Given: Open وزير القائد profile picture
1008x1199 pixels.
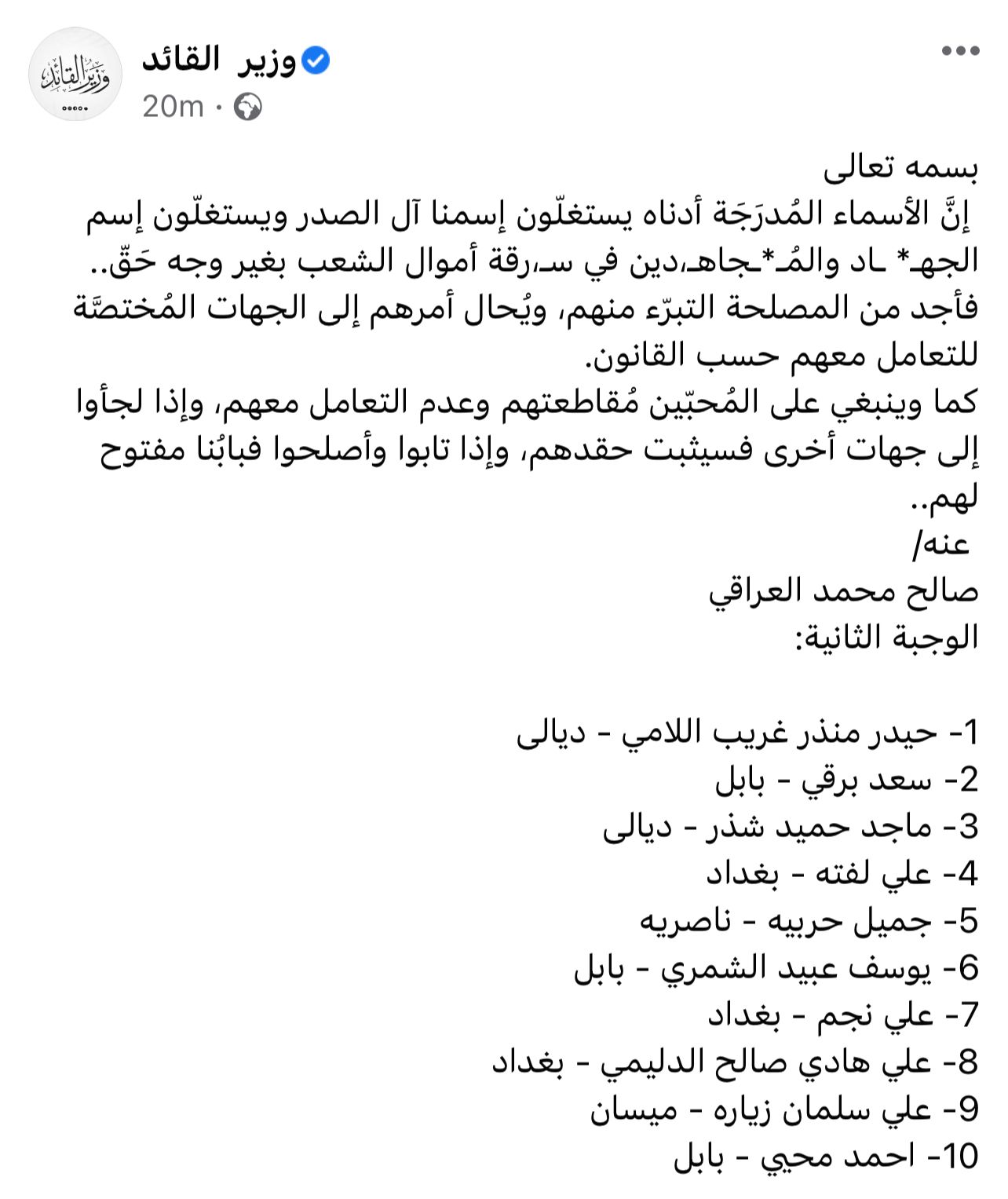Looking at the screenshot, I should (75, 75).
